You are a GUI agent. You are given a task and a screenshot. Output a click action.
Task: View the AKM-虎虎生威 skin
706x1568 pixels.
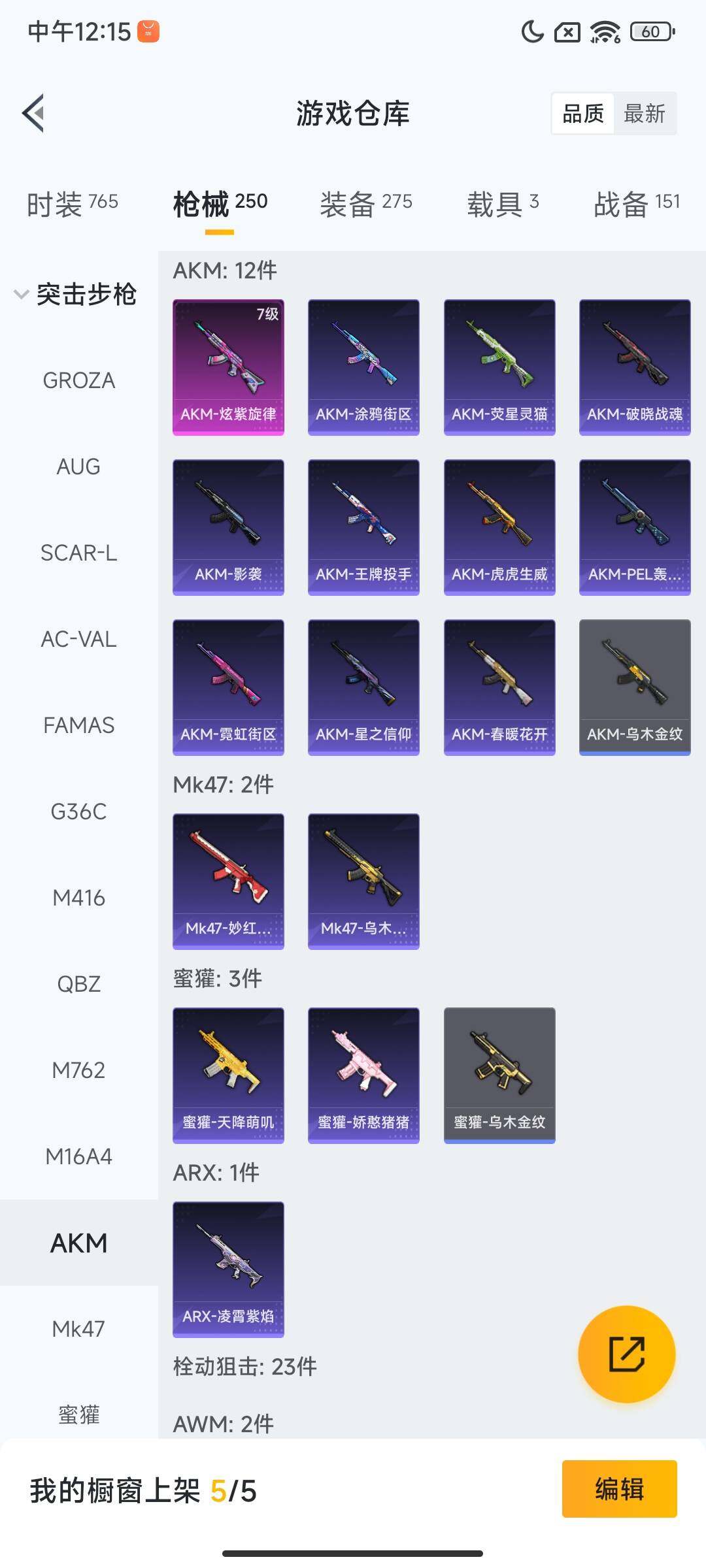[499, 527]
